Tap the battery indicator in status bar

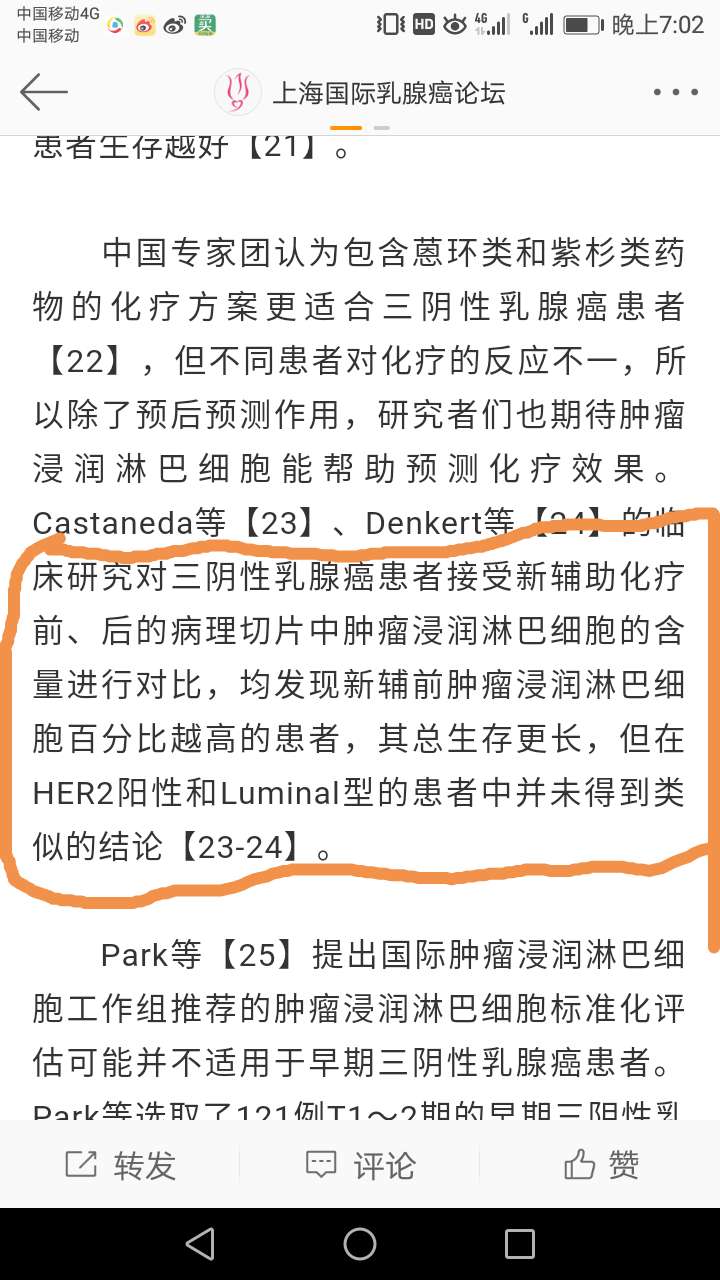(584, 23)
